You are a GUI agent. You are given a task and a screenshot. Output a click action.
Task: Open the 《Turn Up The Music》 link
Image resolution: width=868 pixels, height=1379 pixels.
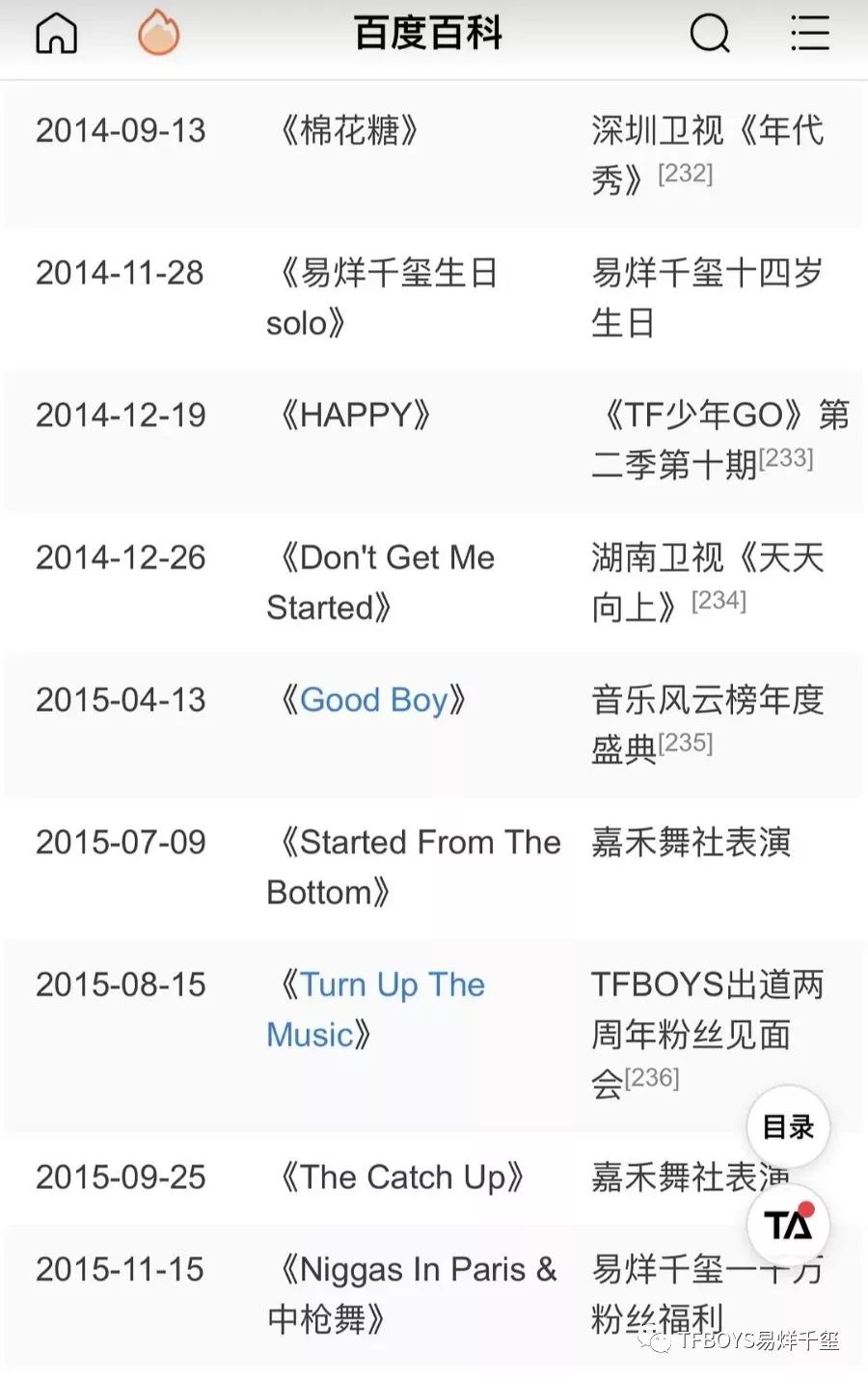(376, 1009)
